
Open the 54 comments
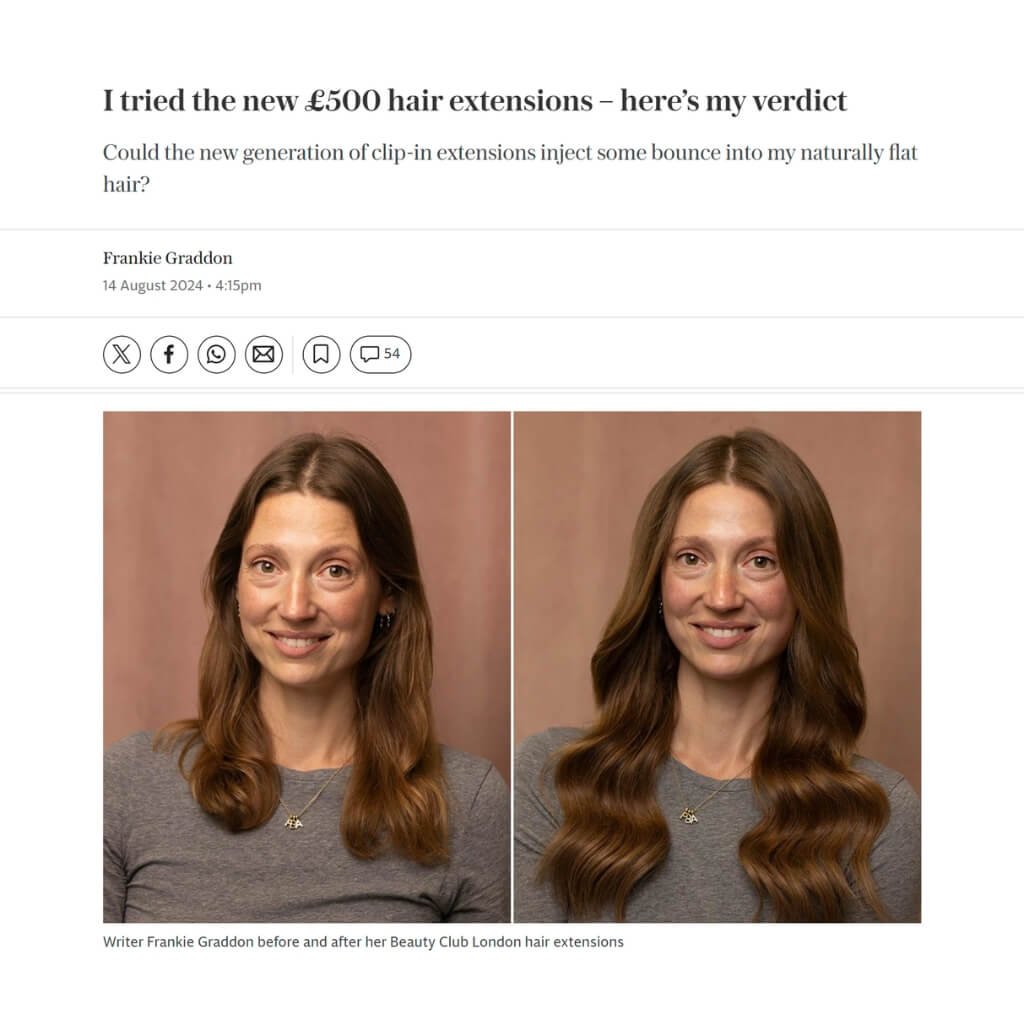(x=380, y=354)
